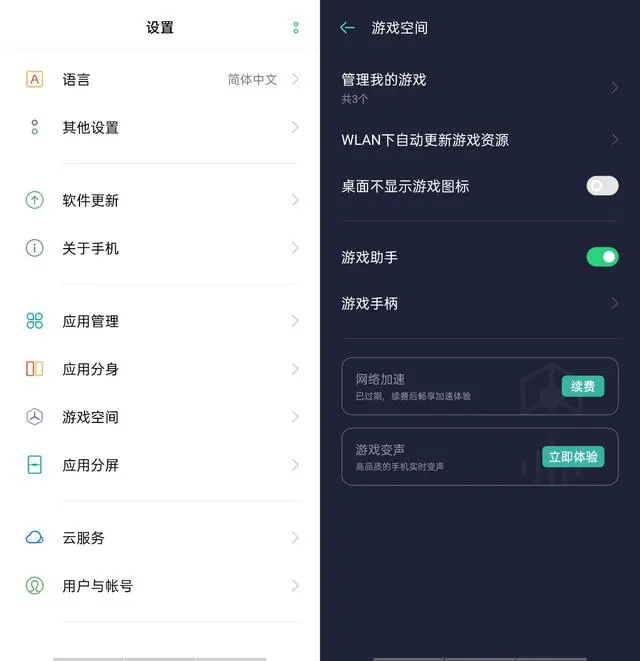This screenshot has width=640, height=661.
Task: Open 管理我的游戏
Action: [480, 87]
